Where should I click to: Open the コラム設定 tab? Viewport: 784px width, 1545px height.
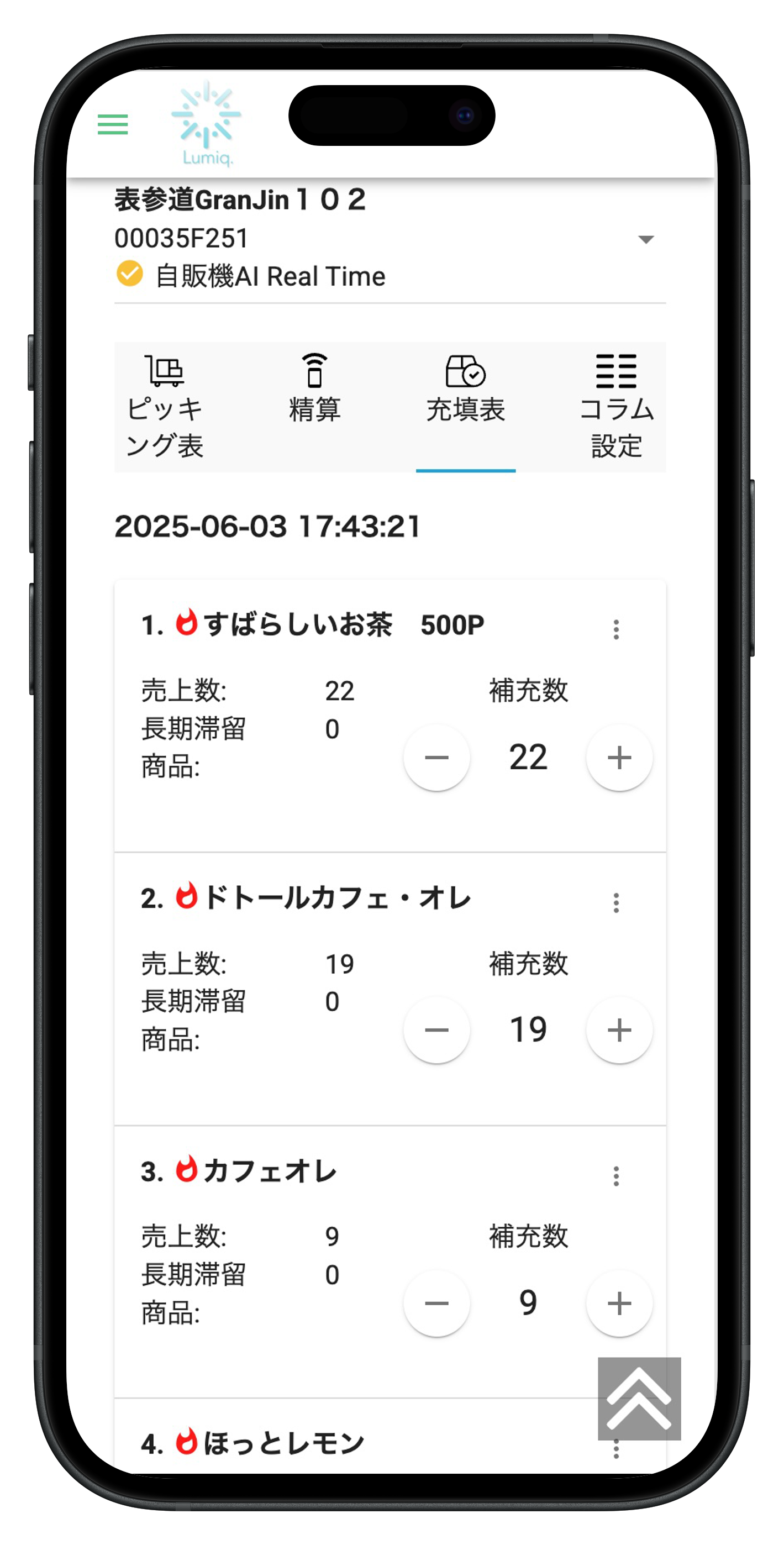coord(616,407)
